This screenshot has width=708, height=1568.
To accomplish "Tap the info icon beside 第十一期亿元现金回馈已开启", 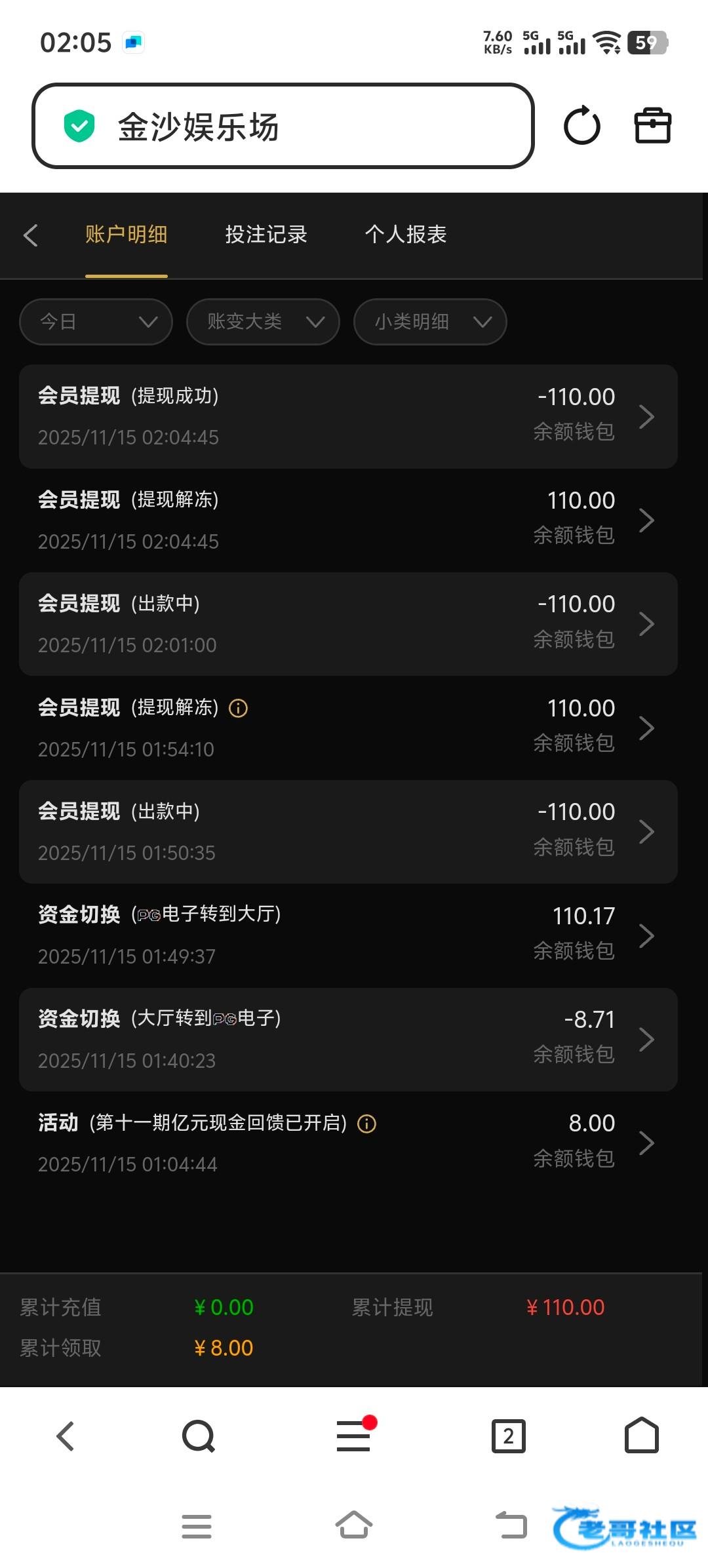I will click(366, 1124).
